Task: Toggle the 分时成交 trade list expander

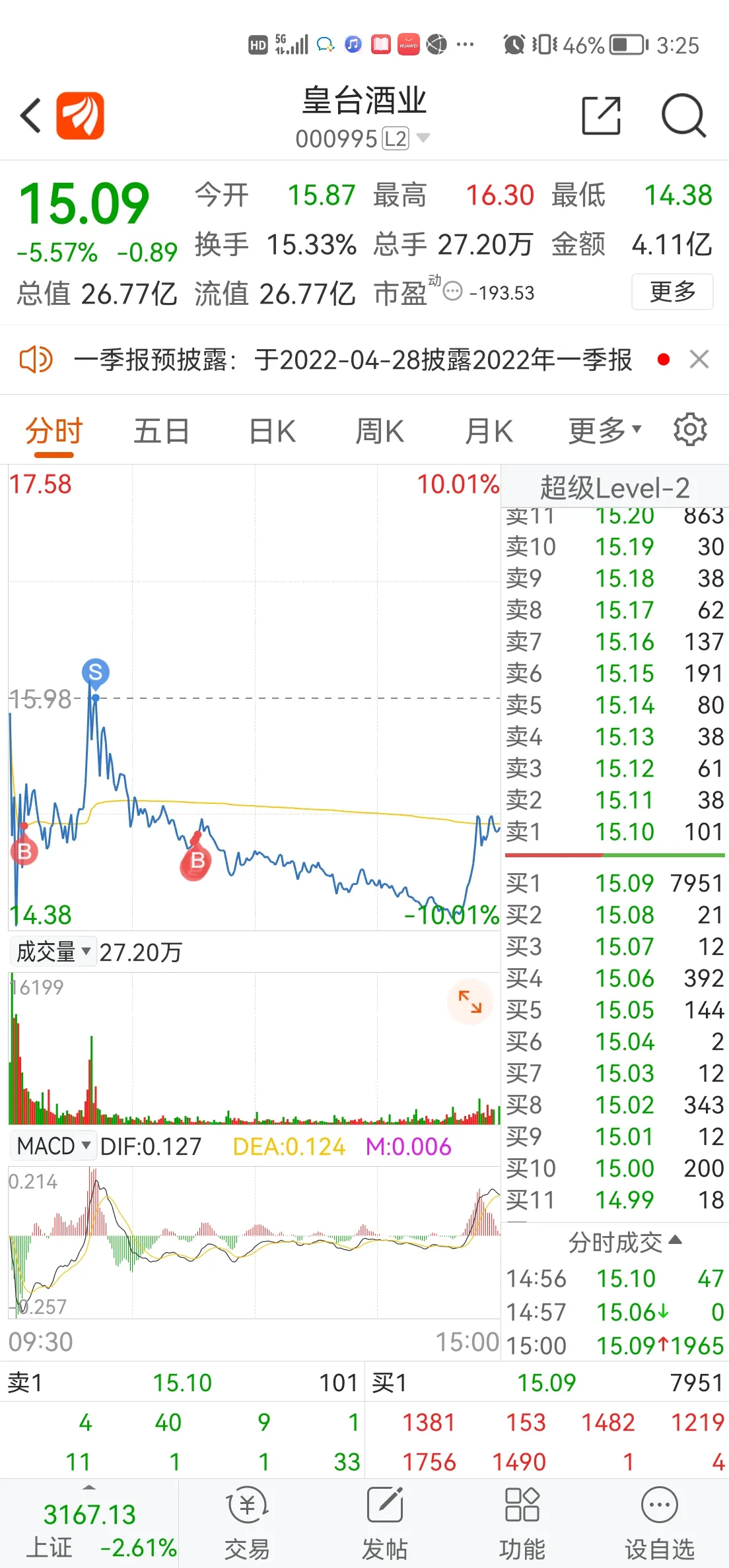Action: pos(625,1243)
